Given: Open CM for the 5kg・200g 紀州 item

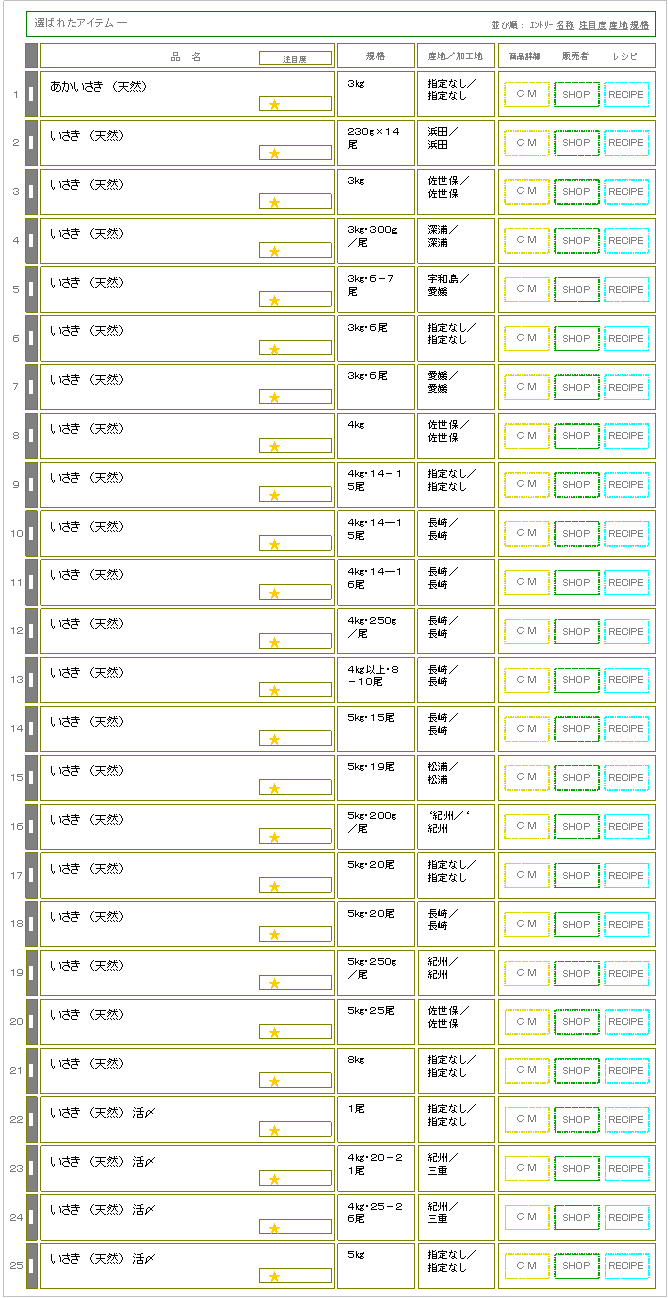Looking at the screenshot, I should click(x=526, y=827).
